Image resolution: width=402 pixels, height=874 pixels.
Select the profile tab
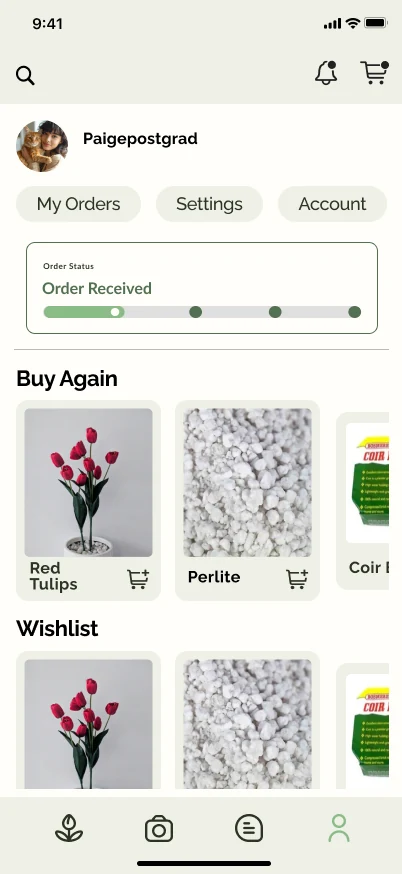tap(339, 828)
